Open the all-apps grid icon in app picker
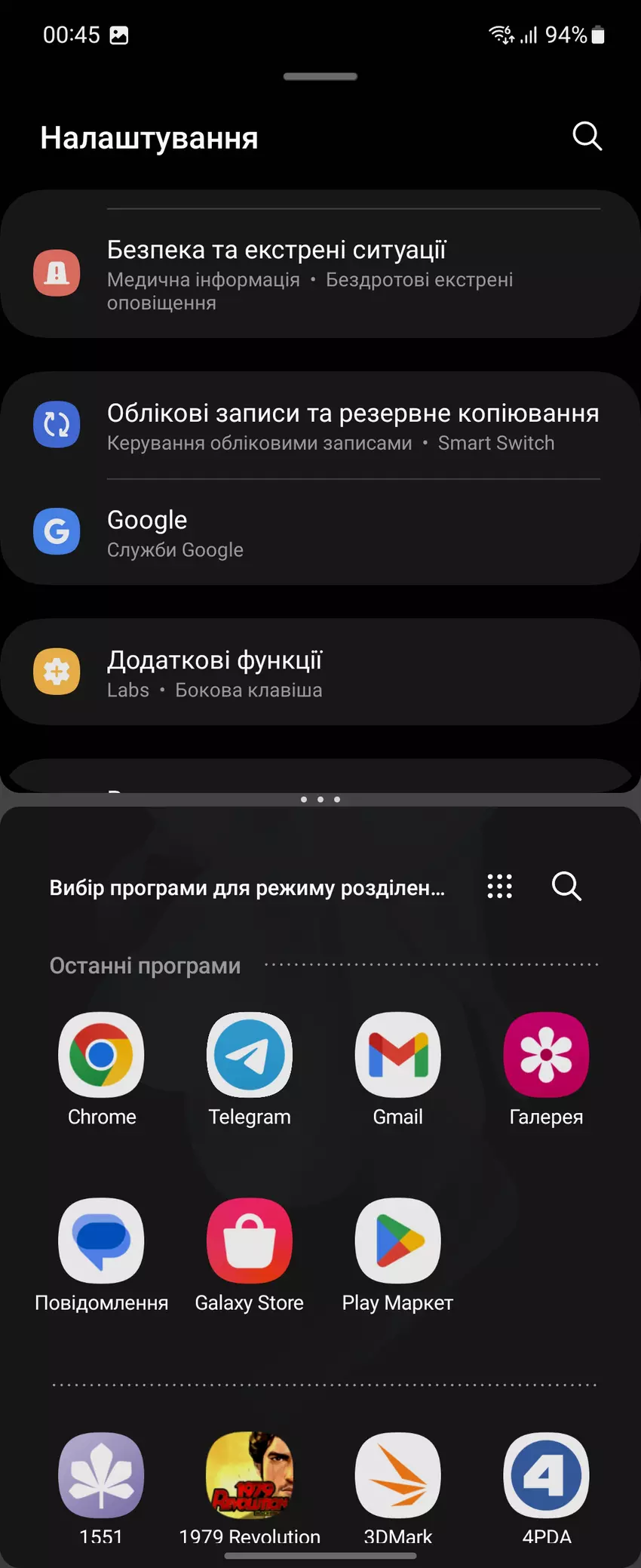Image resolution: width=641 pixels, height=1568 pixels. click(499, 886)
